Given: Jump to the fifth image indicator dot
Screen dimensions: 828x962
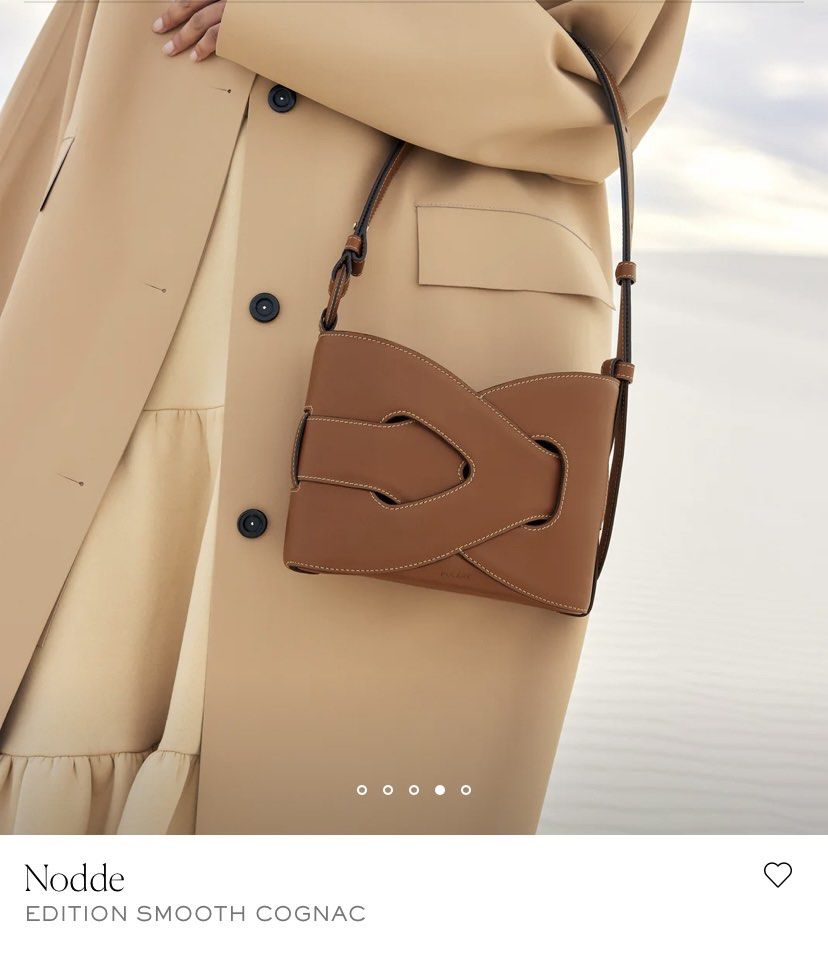Looking at the screenshot, I should click(466, 790).
